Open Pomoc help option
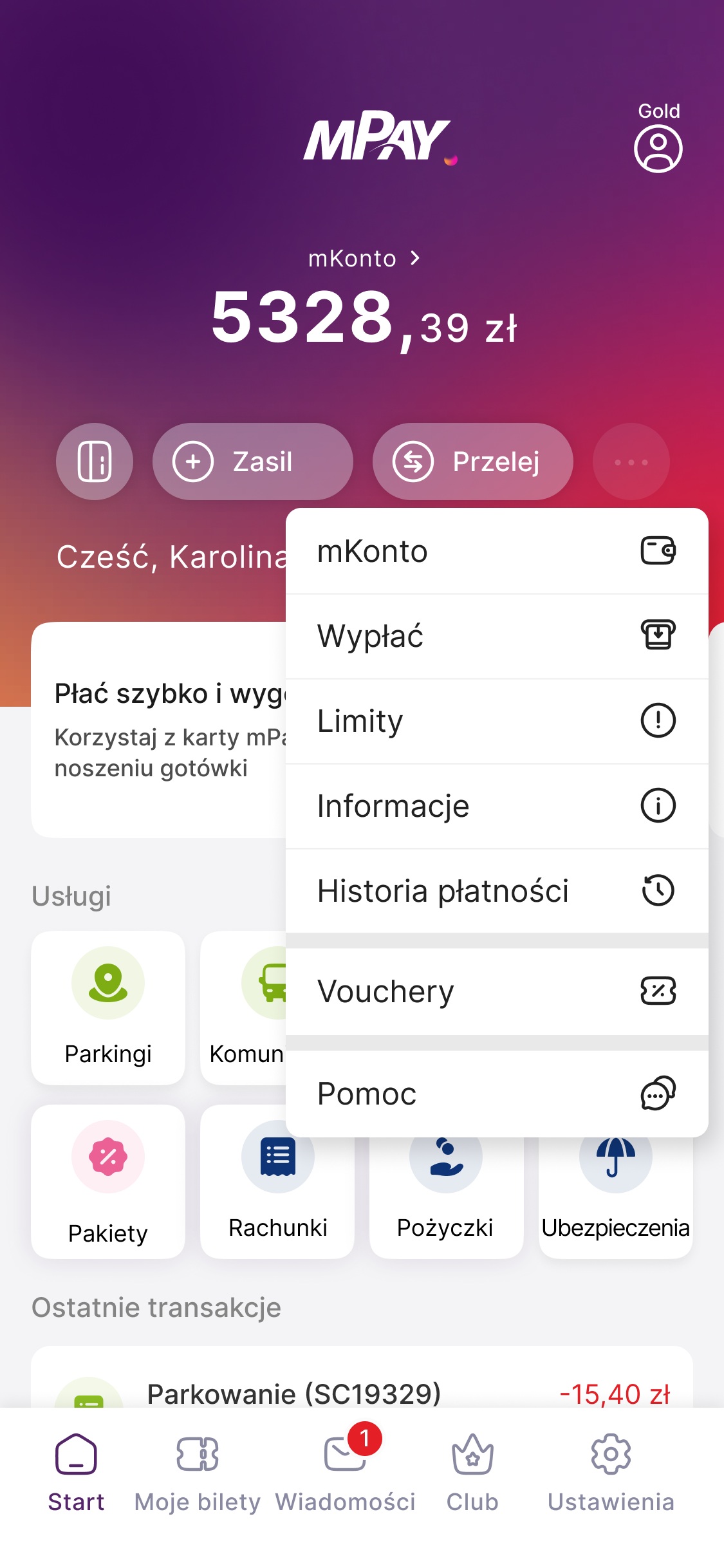This screenshot has width=724, height=1568. click(x=496, y=1094)
